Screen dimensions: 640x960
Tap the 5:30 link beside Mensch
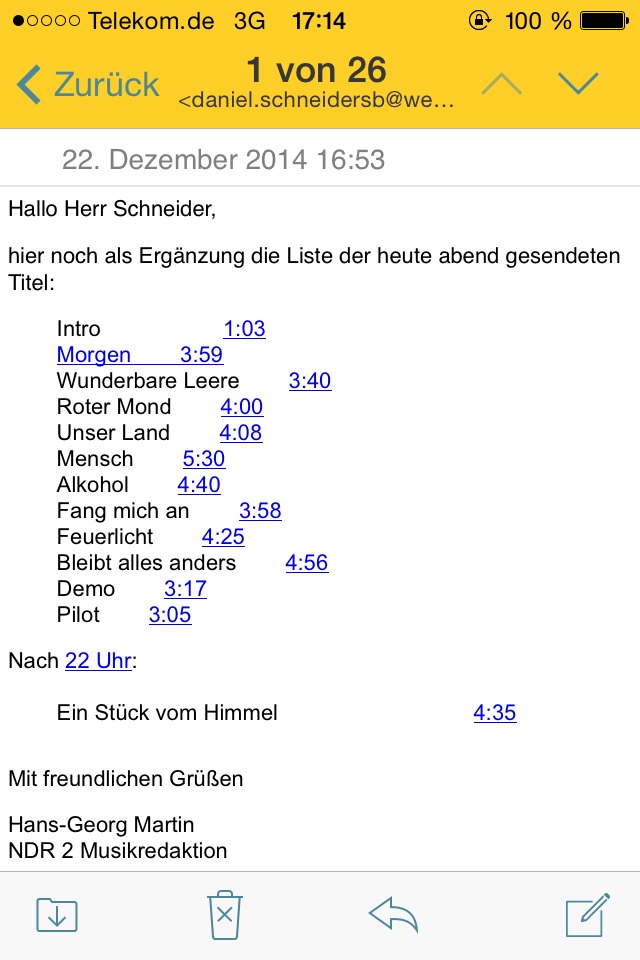pos(204,459)
